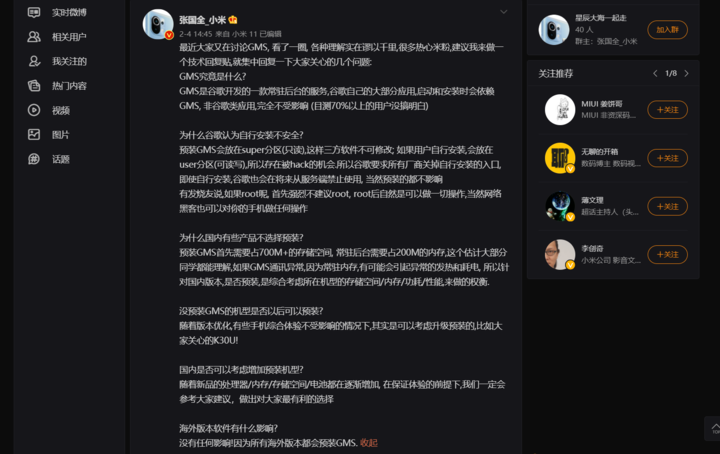720x454 pixels.
Task: Follow MIUI 姜饼哥
Action: click(x=667, y=110)
